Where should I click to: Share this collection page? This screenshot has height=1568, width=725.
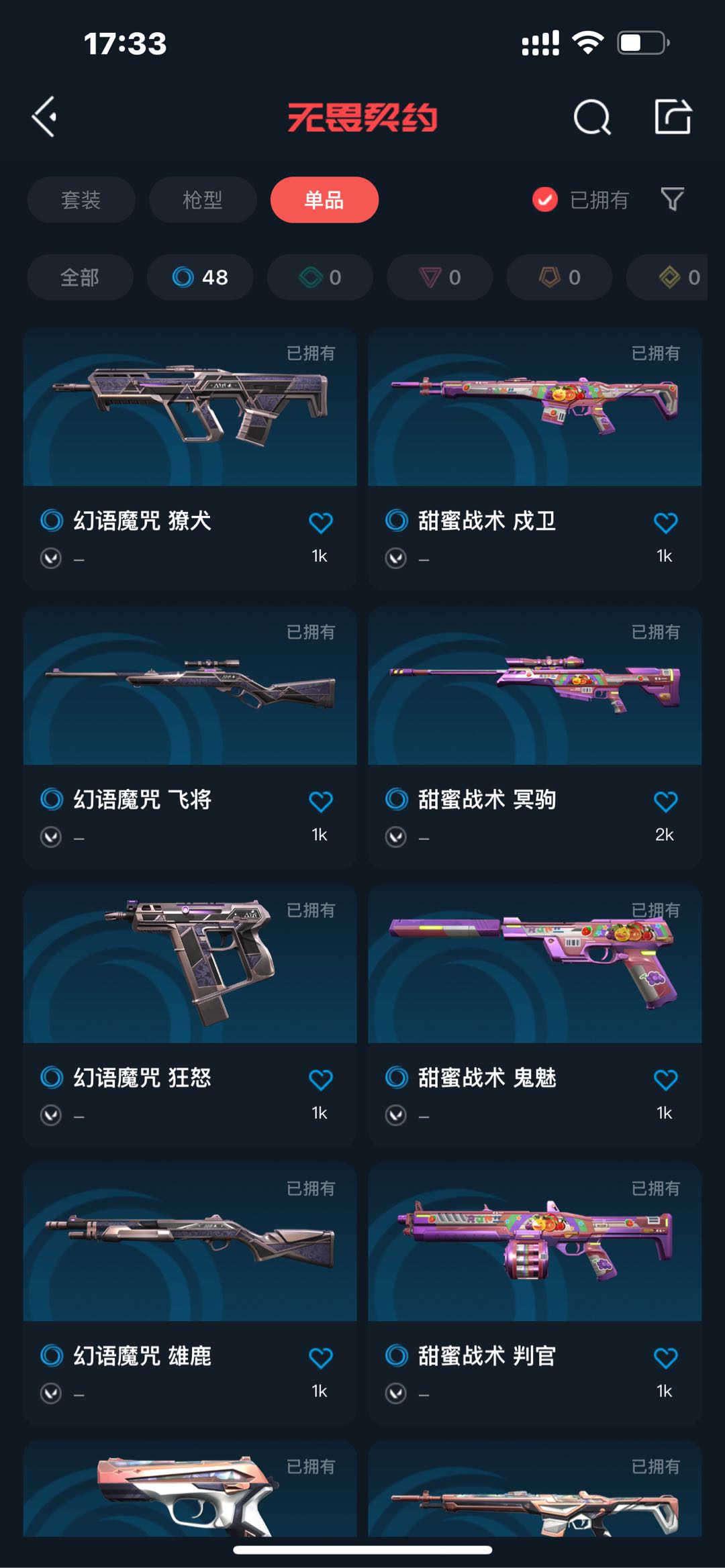click(673, 117)
